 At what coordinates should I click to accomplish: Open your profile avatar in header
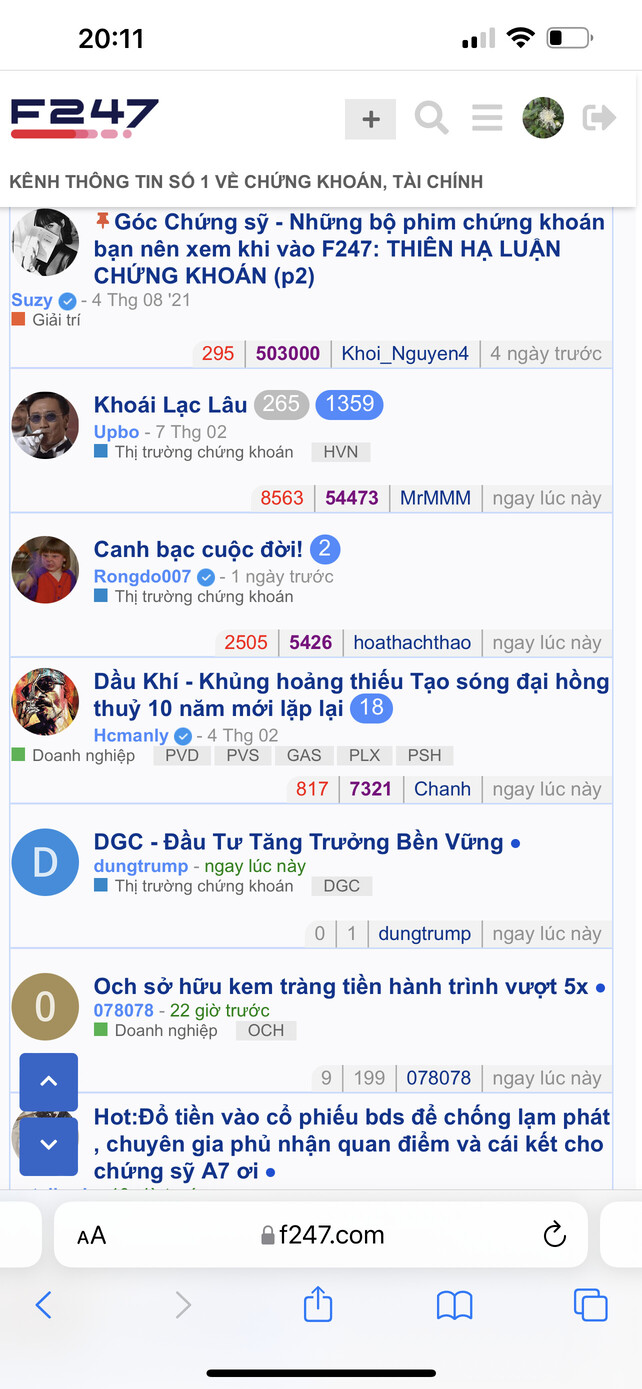(x=543, y=118)
